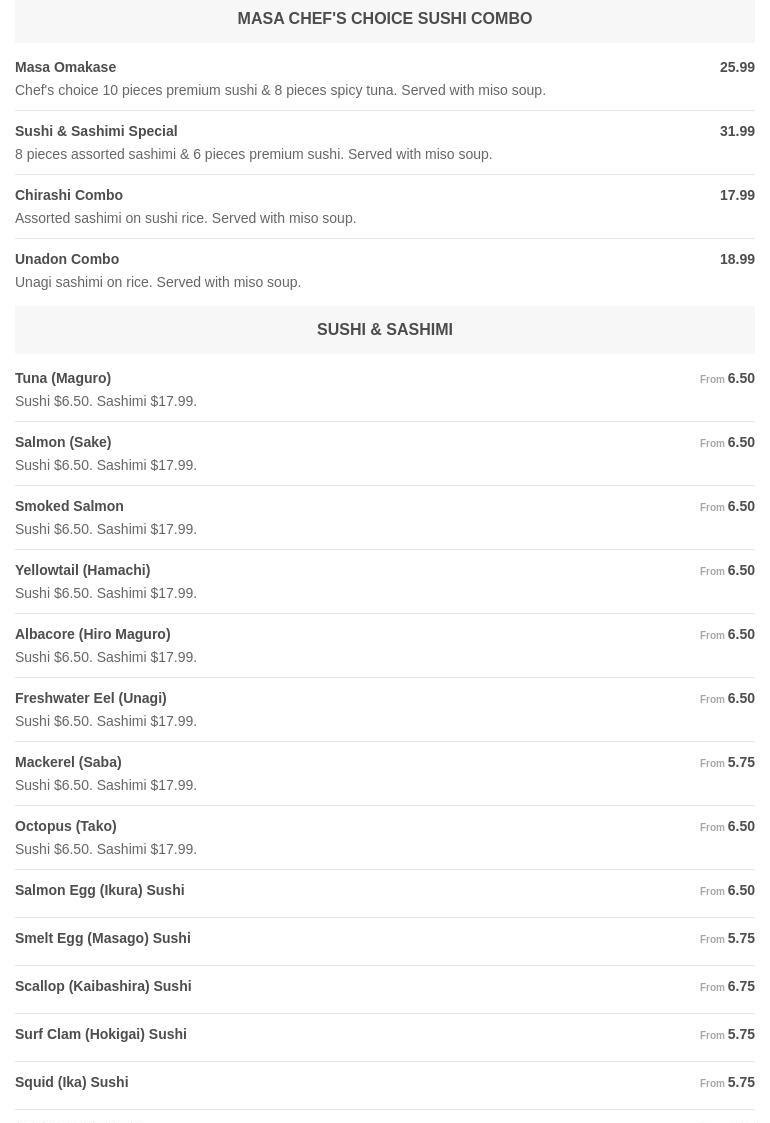The width and height of the screenshot is (770, 1123).
Task: Select Tuna (Maguro) item
Action: (x=63, y=378)
